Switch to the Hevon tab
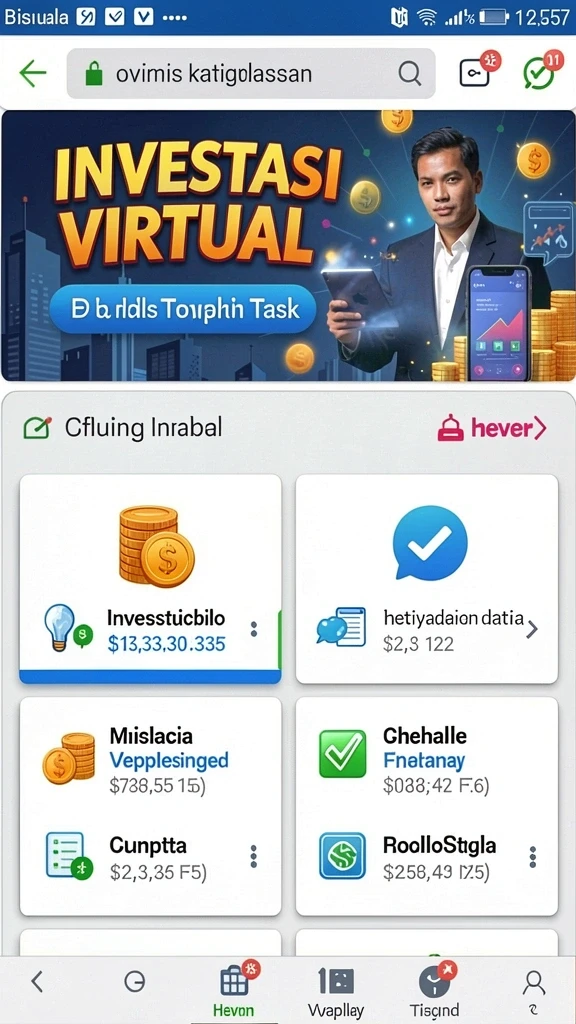Image resolution: width=576 pixels, height=1024 pixels. 234,991
